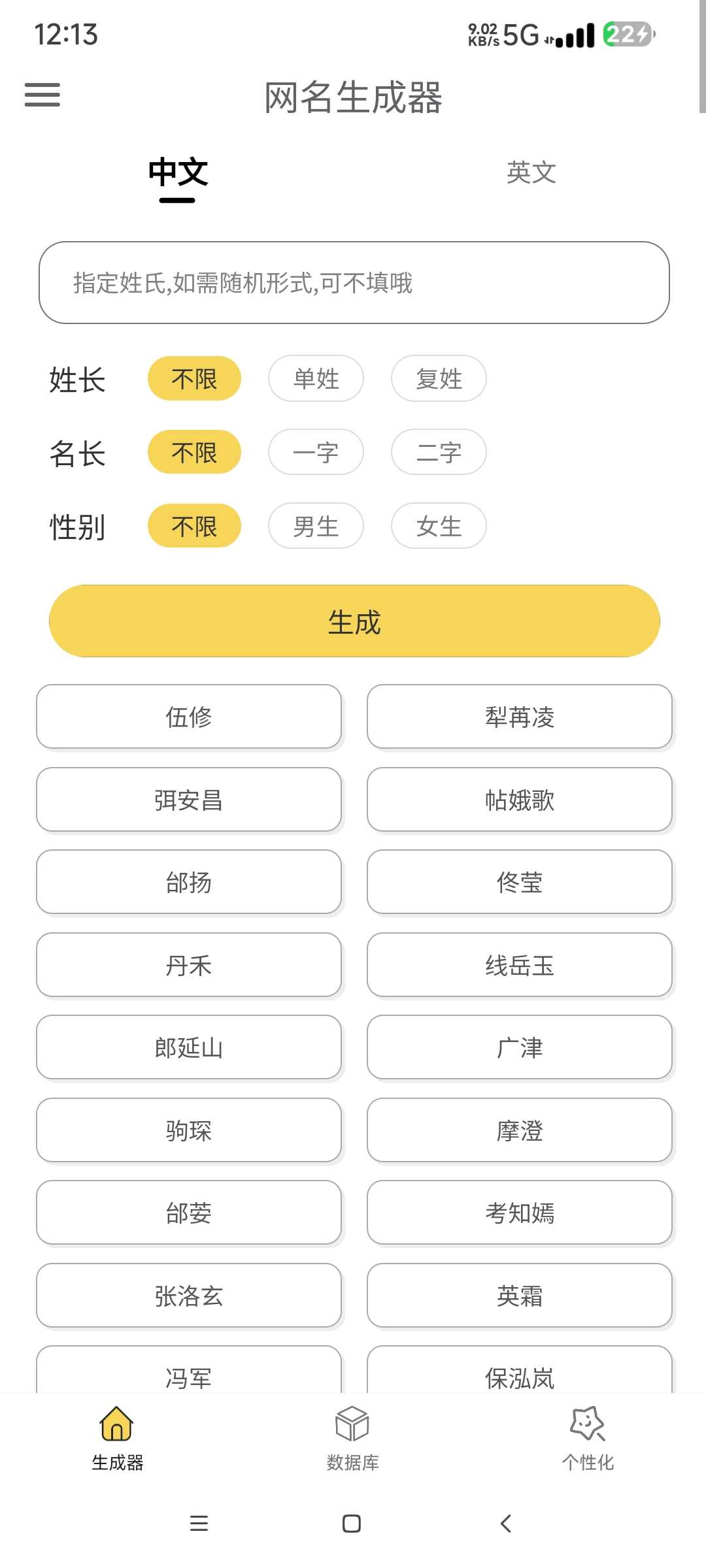Tap the name card 考知嫣

[x=520, y=1213]
